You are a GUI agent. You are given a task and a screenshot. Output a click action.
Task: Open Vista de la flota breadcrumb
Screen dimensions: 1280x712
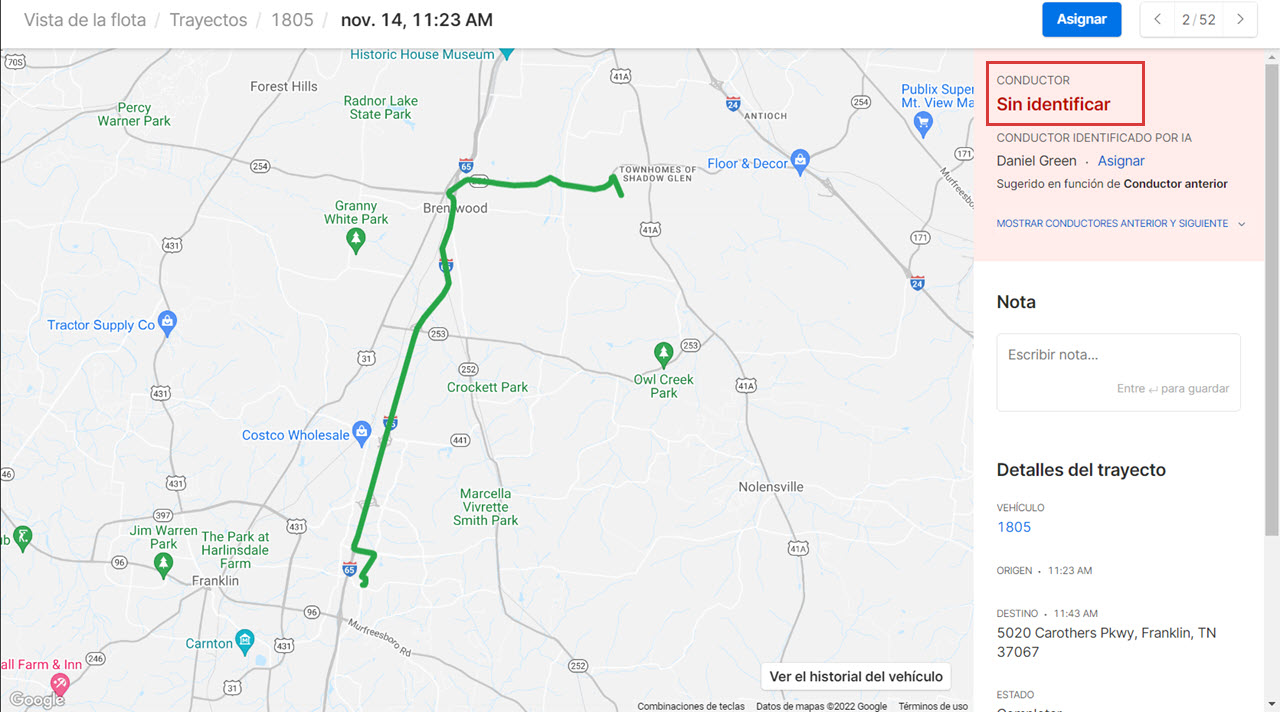[85, 20]
